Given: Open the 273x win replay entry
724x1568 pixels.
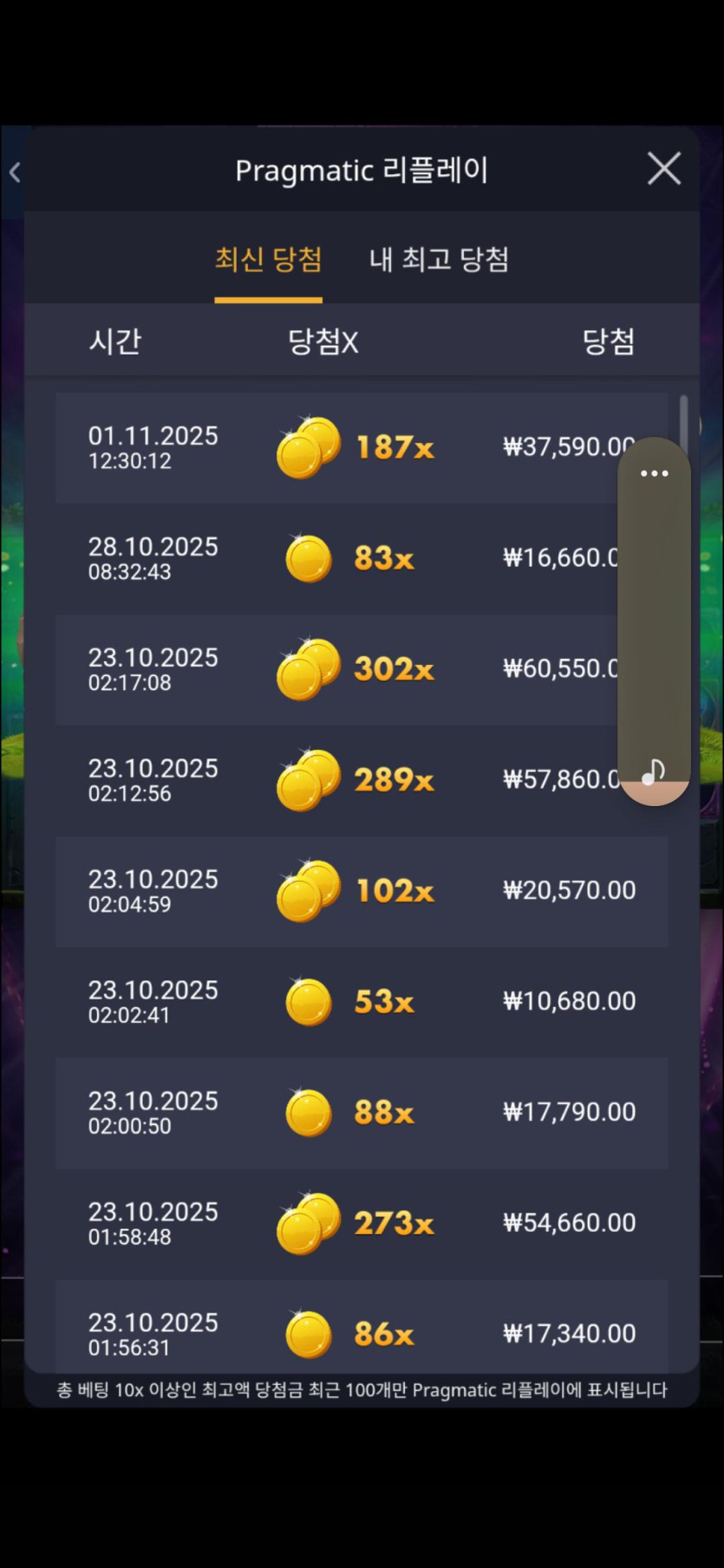Looking at the screenshot, I should point(347,1223).
